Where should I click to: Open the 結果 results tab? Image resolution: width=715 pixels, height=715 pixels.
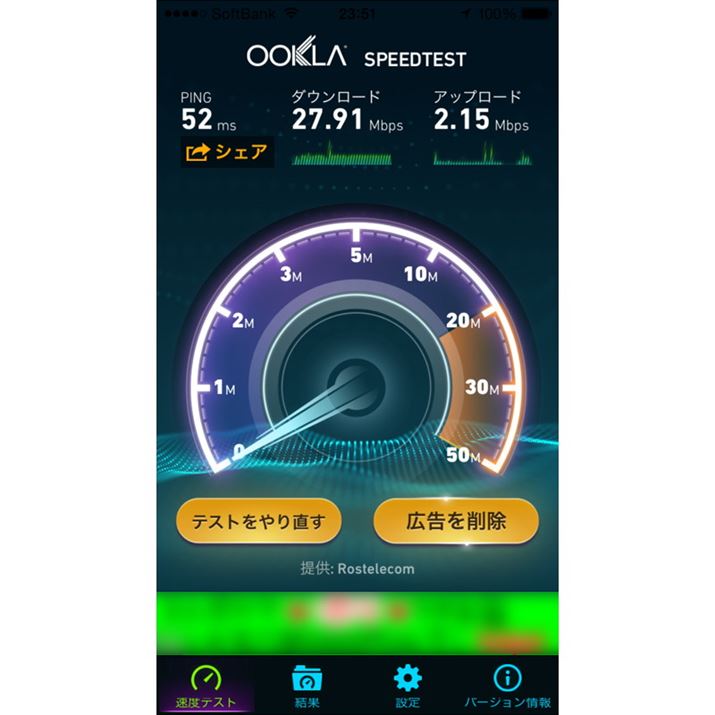(307, 685)
